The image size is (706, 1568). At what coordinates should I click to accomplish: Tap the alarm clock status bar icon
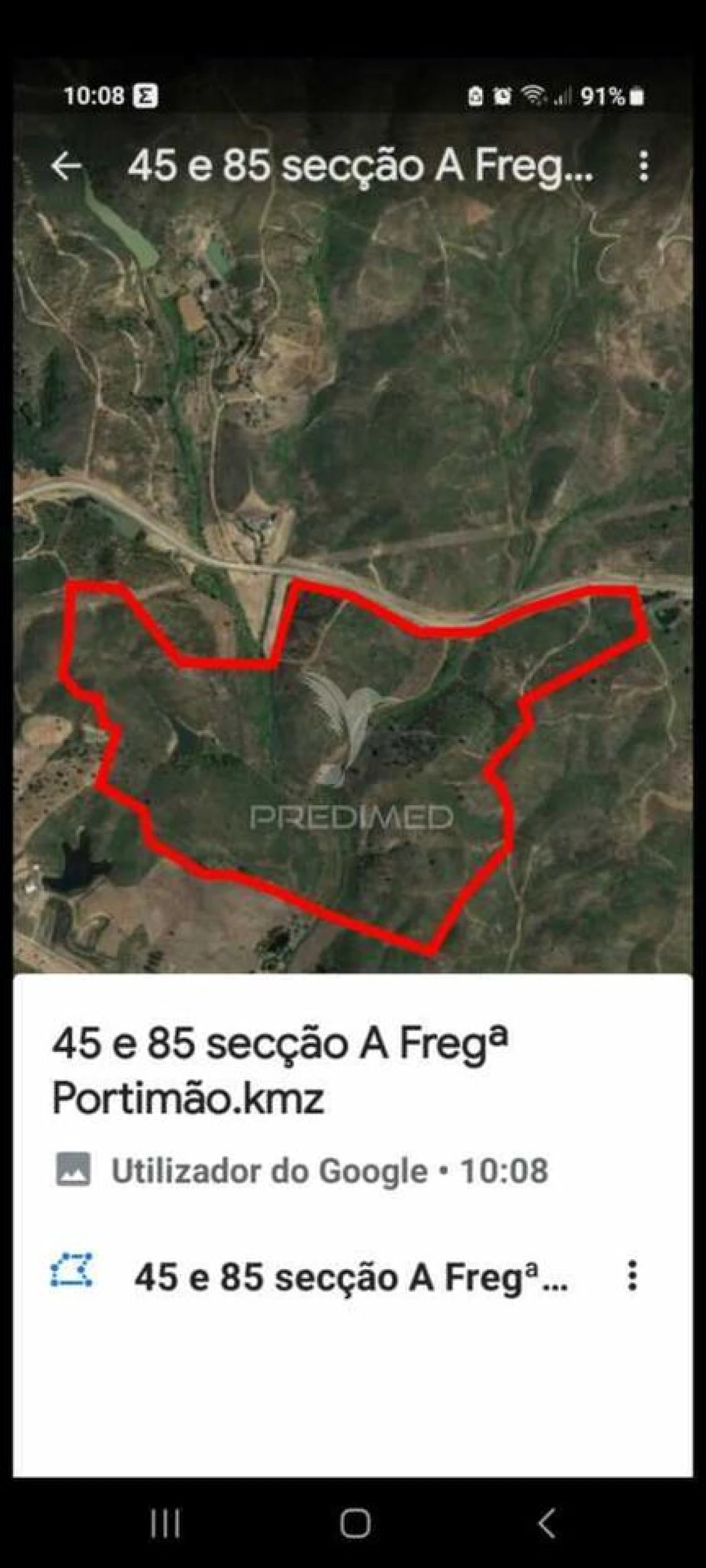[x=503, y=95]
